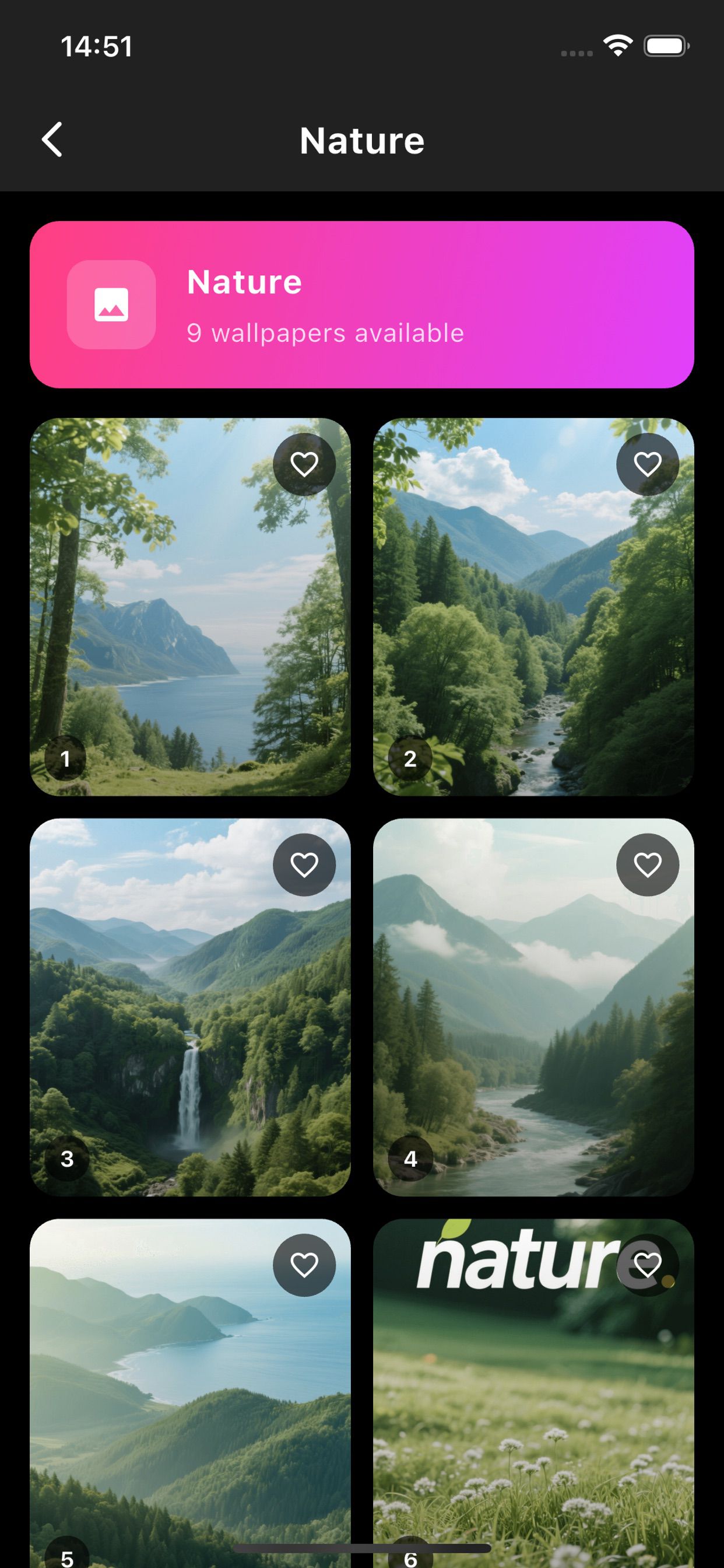View wallpaper 5 with coastal hills

click(190, 1400)
